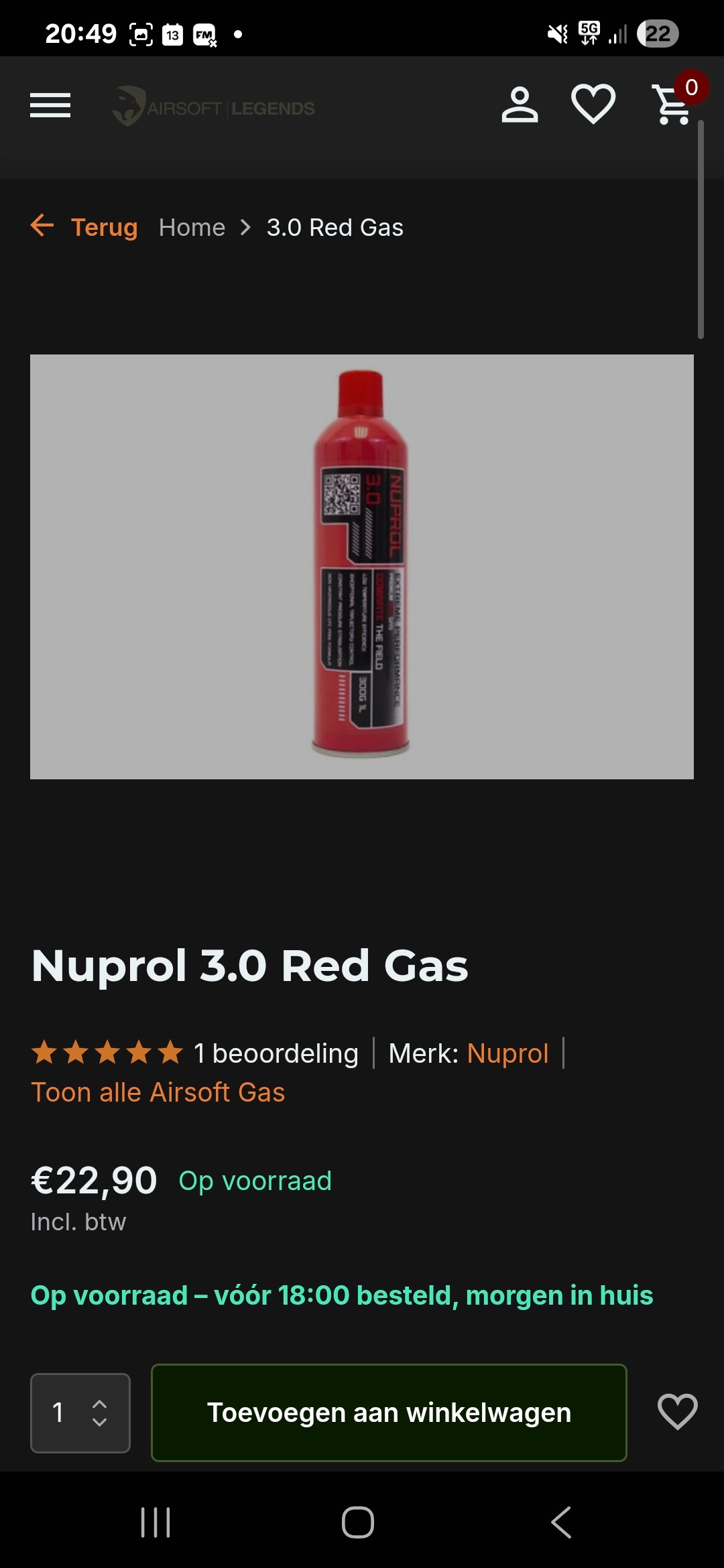Screen dimensions: 724x1568
Task: View the 1 beoordeling review
Action: pyautogui.click(x=276, y=1053)
